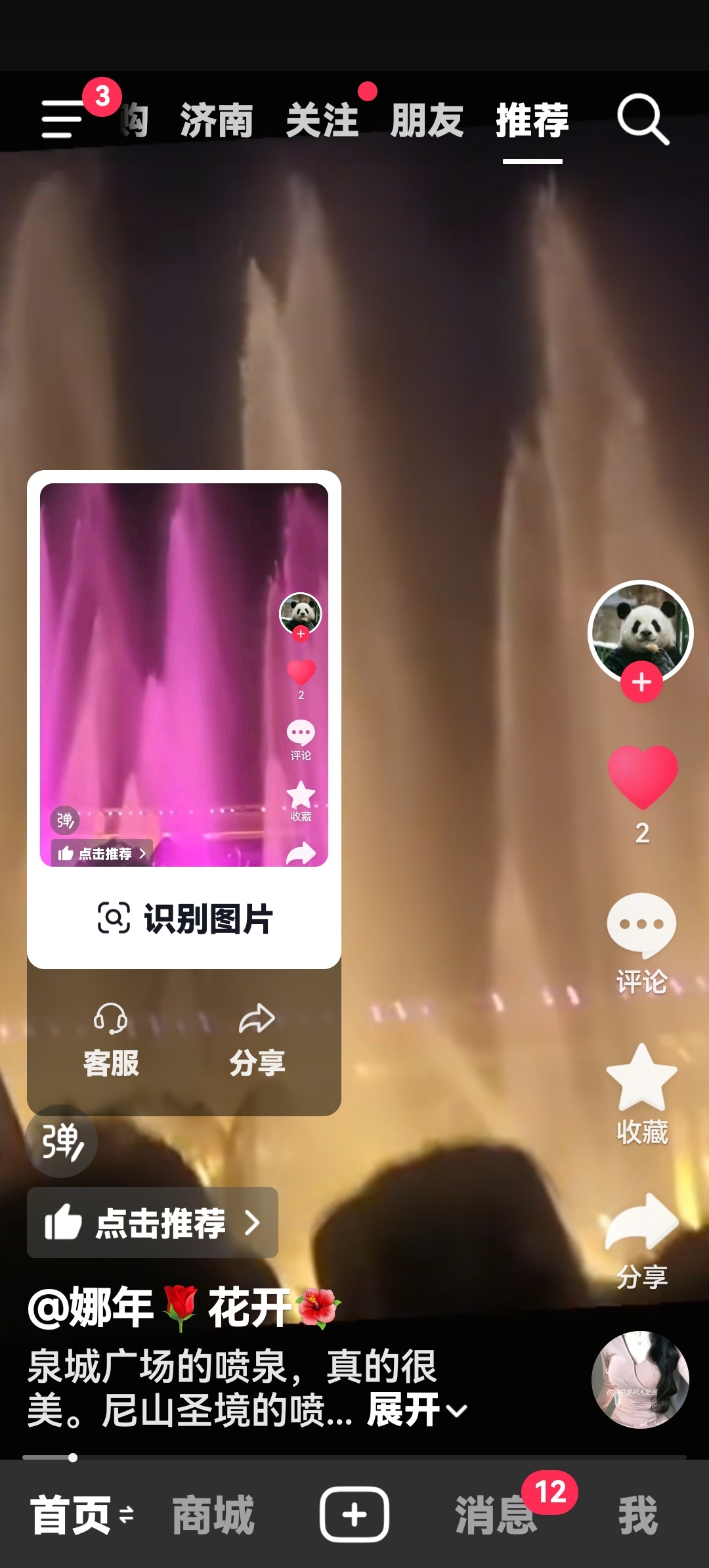The height and width of the screenshot is (1568, 709).
Task: Follow the author via red plus
Action: point(641,683)
